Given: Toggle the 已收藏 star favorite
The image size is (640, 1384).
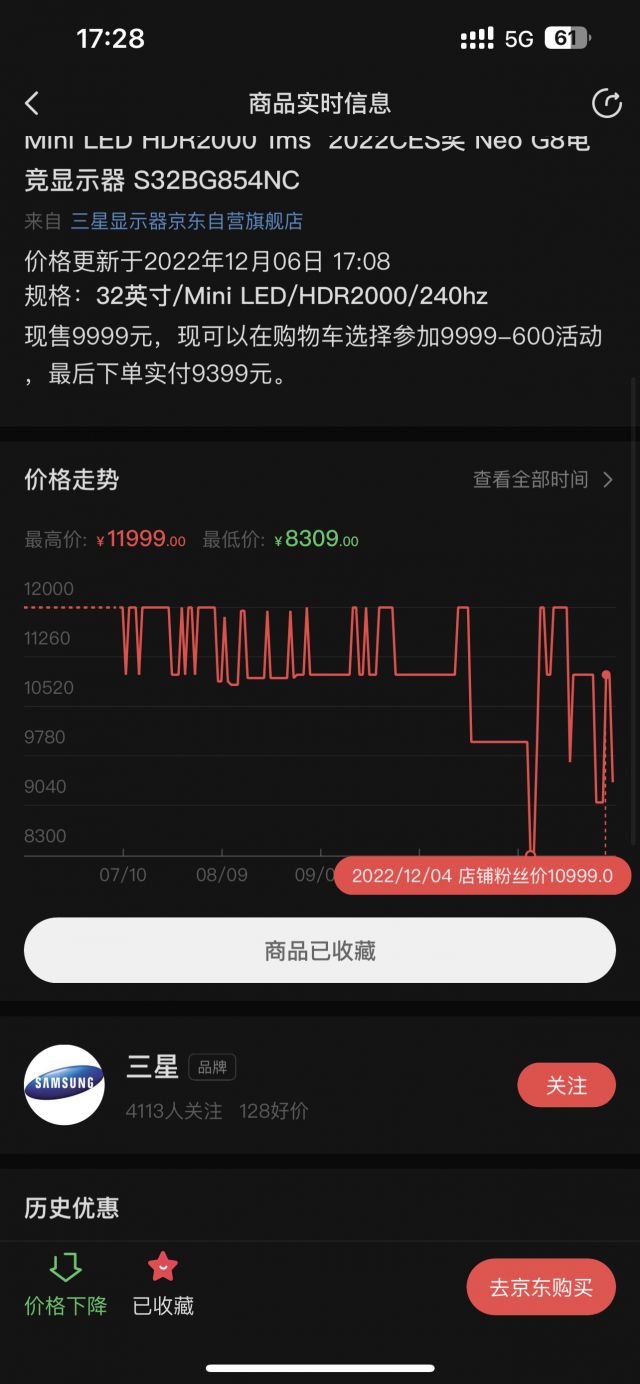Looking at the screenshot, I should [163, 1286].
